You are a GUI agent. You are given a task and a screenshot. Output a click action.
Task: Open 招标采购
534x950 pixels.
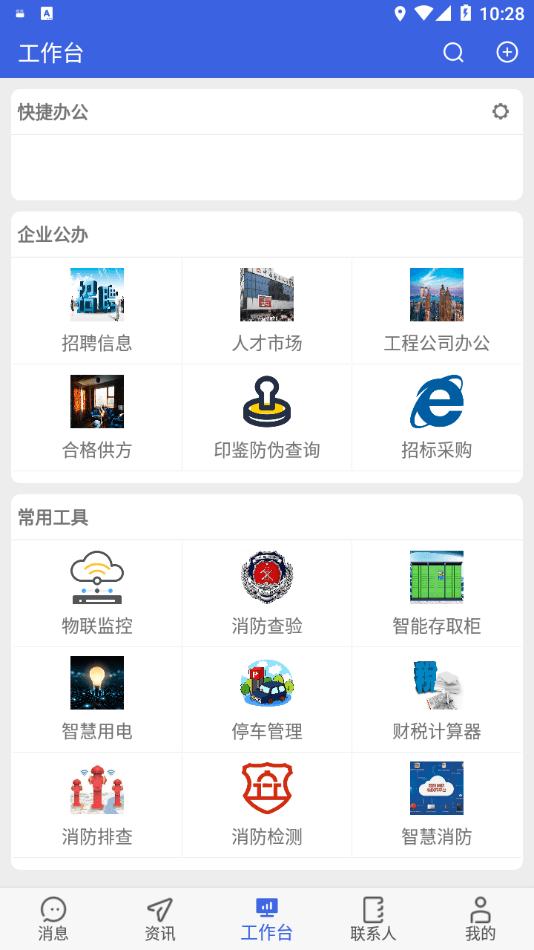pyautogui.click(x=437, y=417)
